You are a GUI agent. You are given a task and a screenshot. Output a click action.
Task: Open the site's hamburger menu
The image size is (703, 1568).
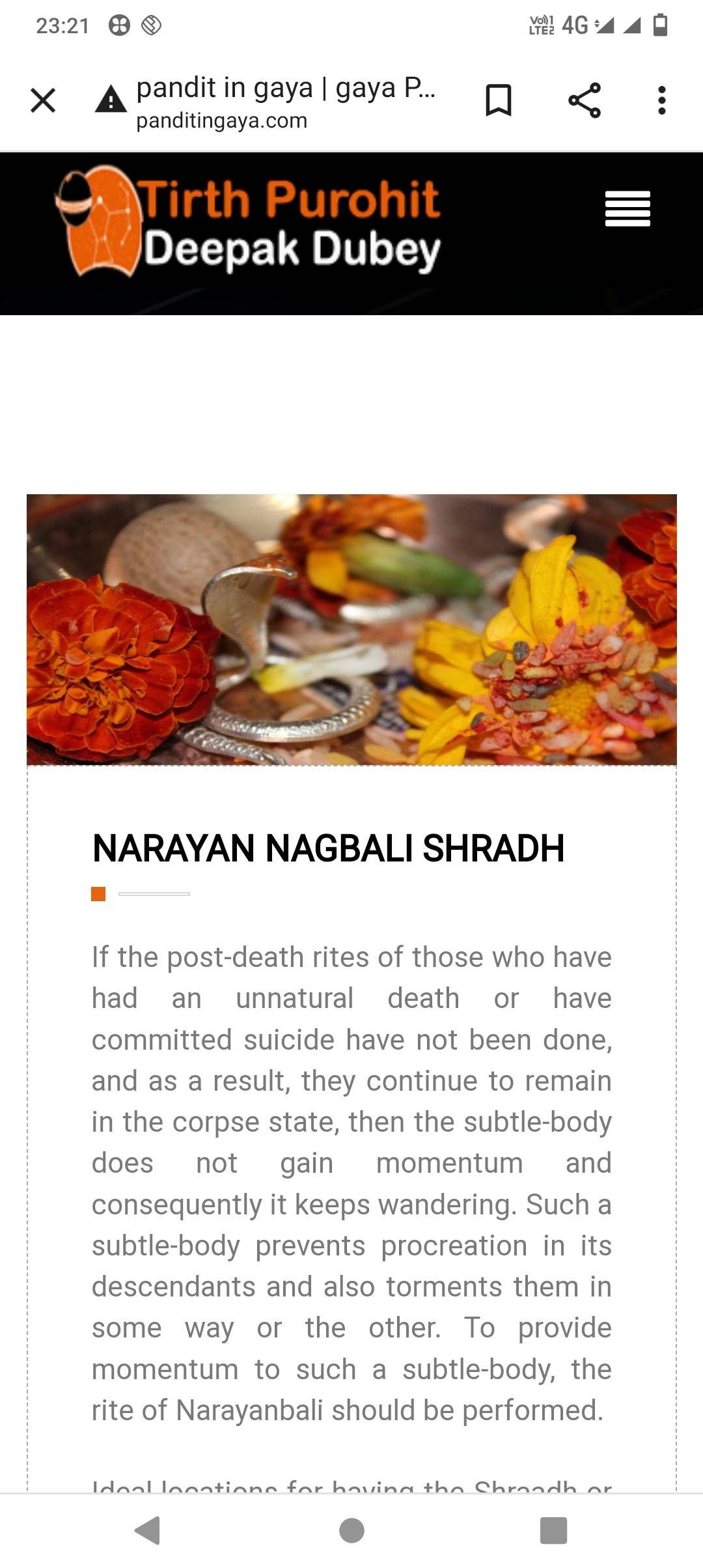(627, 209)
